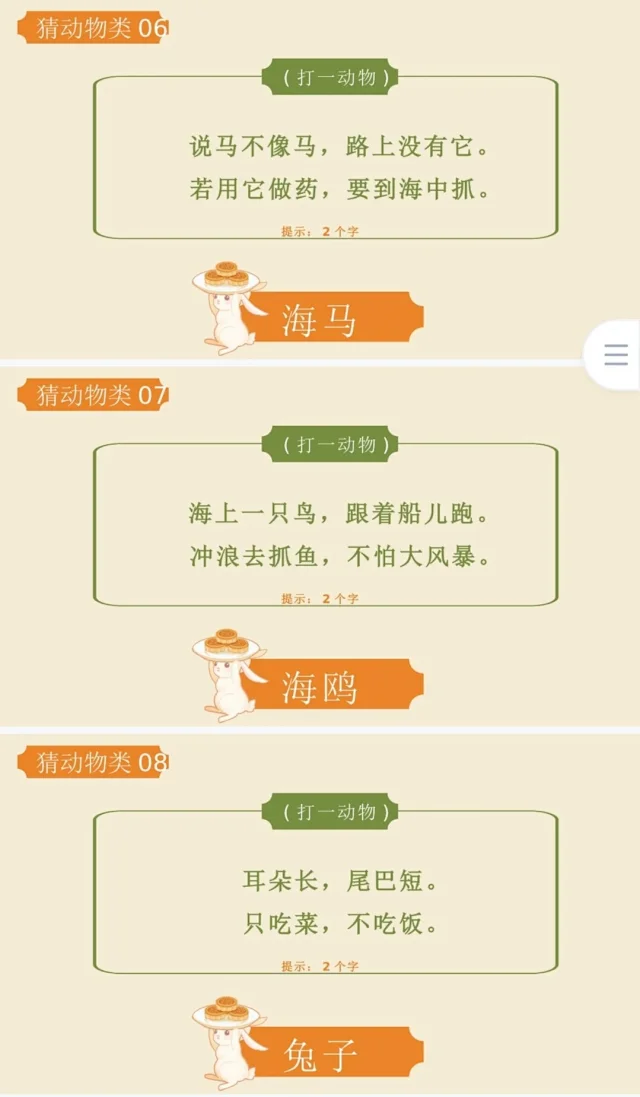Open the riddle image 猜动物类 07
This screenshot has height=1097, width=640.
[320, 545]
